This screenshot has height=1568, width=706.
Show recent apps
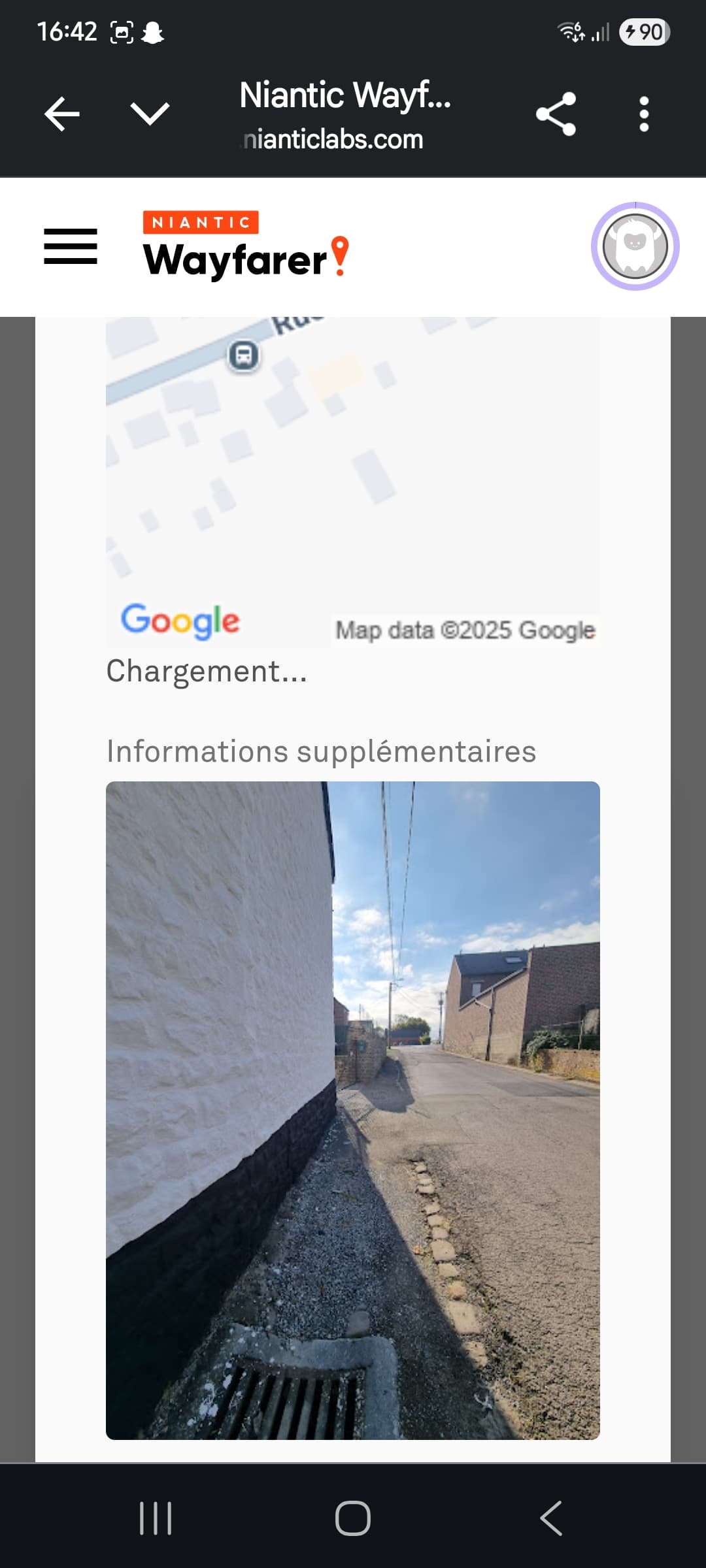click(156, 1518)
